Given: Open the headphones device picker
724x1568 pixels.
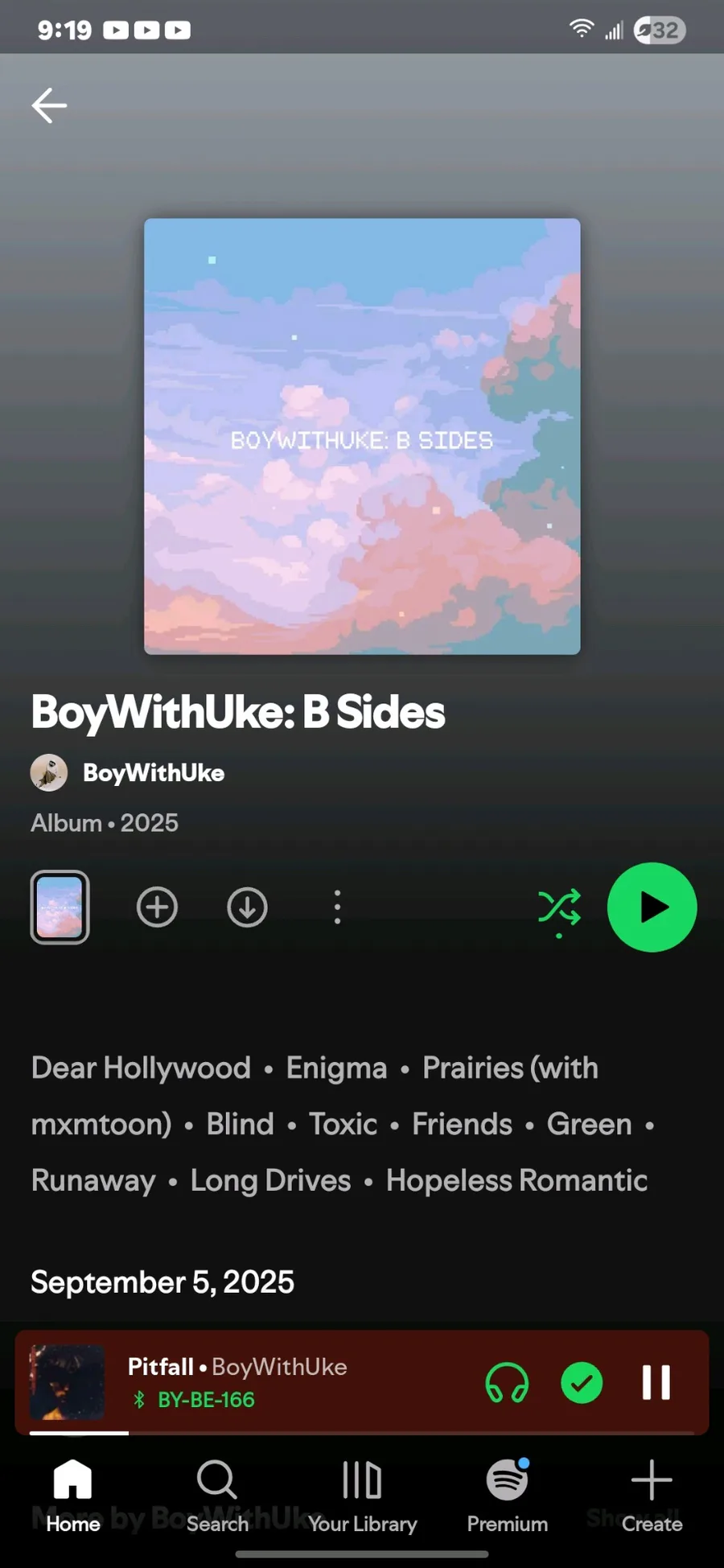Looking at the screenshot, I should point(507,1383).
